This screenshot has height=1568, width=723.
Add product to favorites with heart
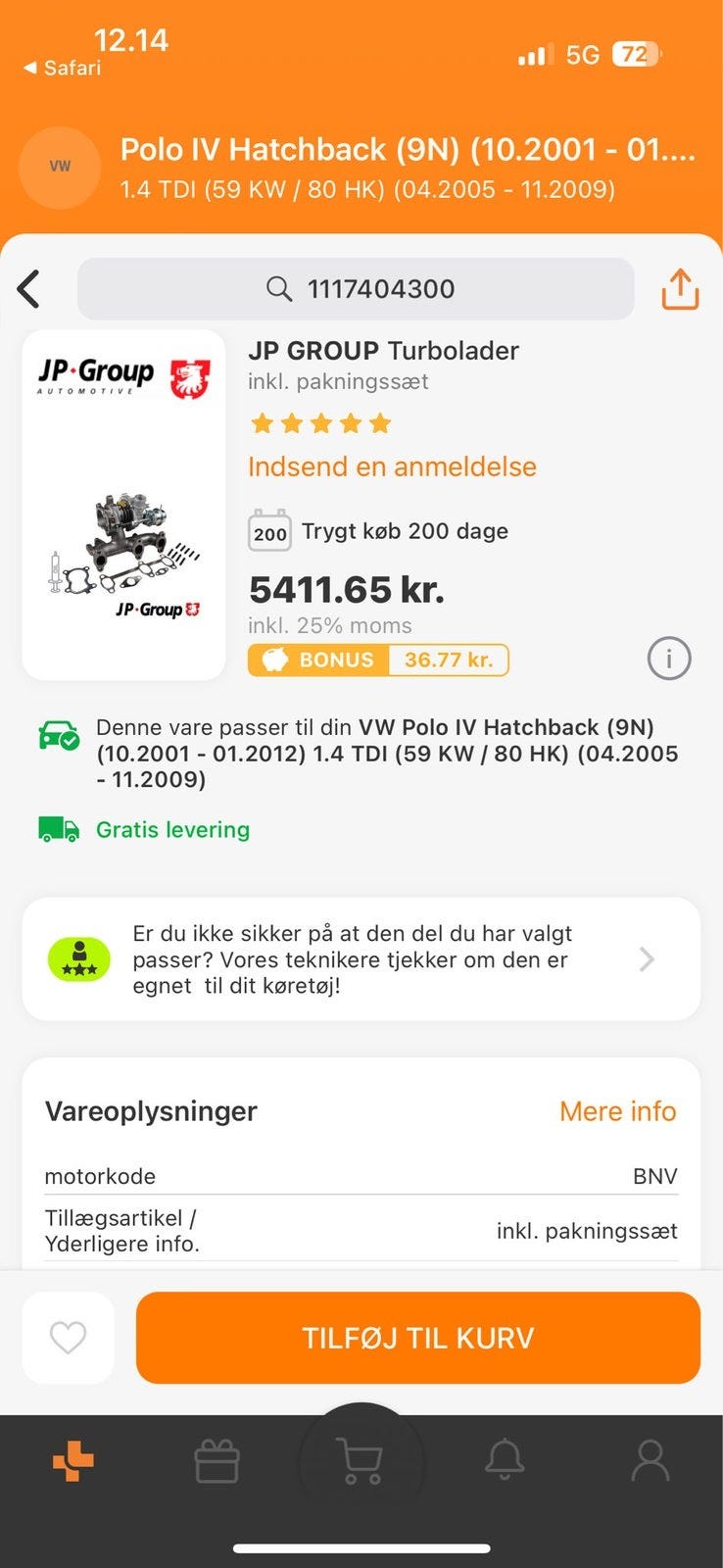click(x=68, y=1337)
